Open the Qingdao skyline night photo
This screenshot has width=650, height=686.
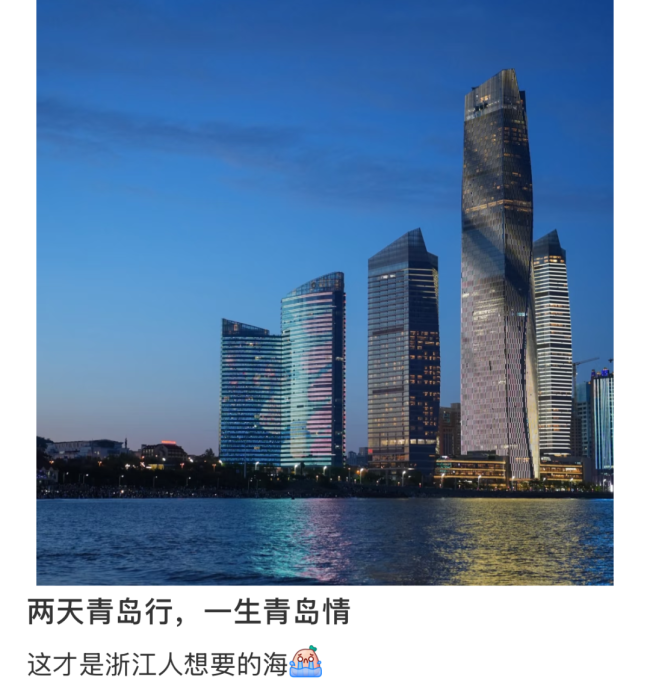point(325,290)
